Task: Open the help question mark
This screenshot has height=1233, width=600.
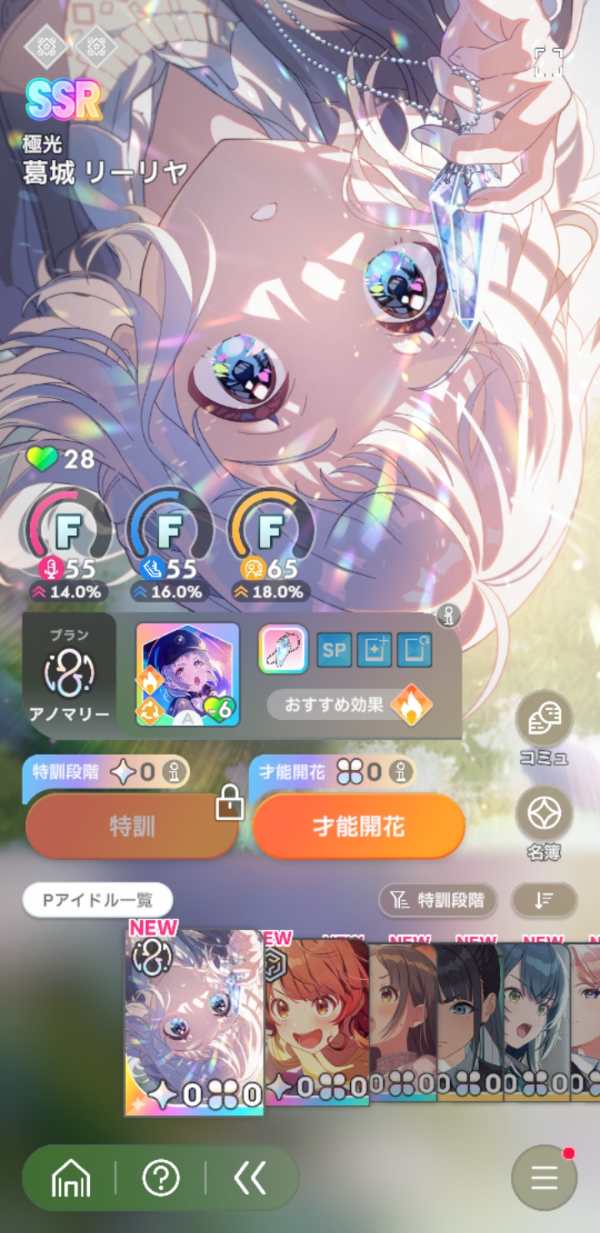Action: 160,1179
